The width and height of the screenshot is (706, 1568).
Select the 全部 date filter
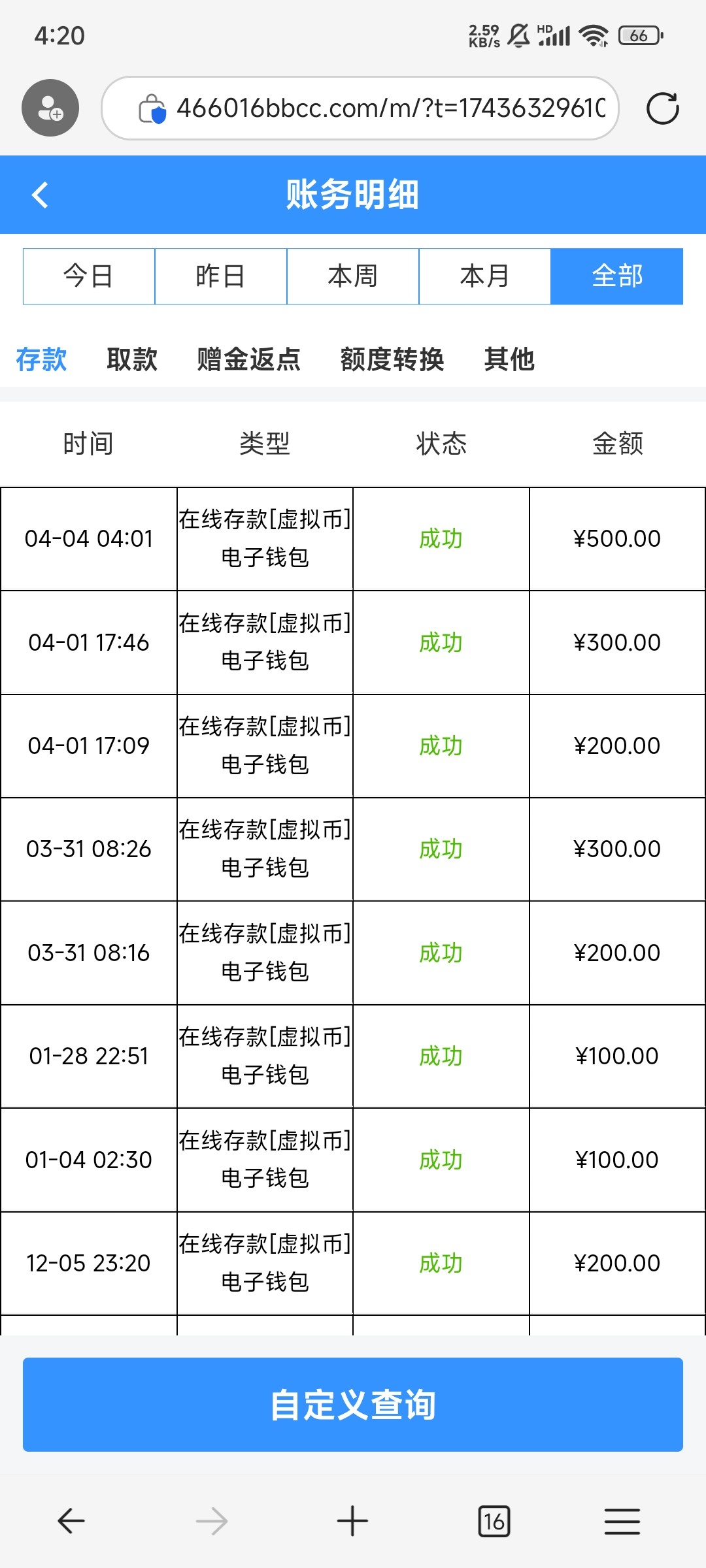pyautogui.click(x=617, y=276)
